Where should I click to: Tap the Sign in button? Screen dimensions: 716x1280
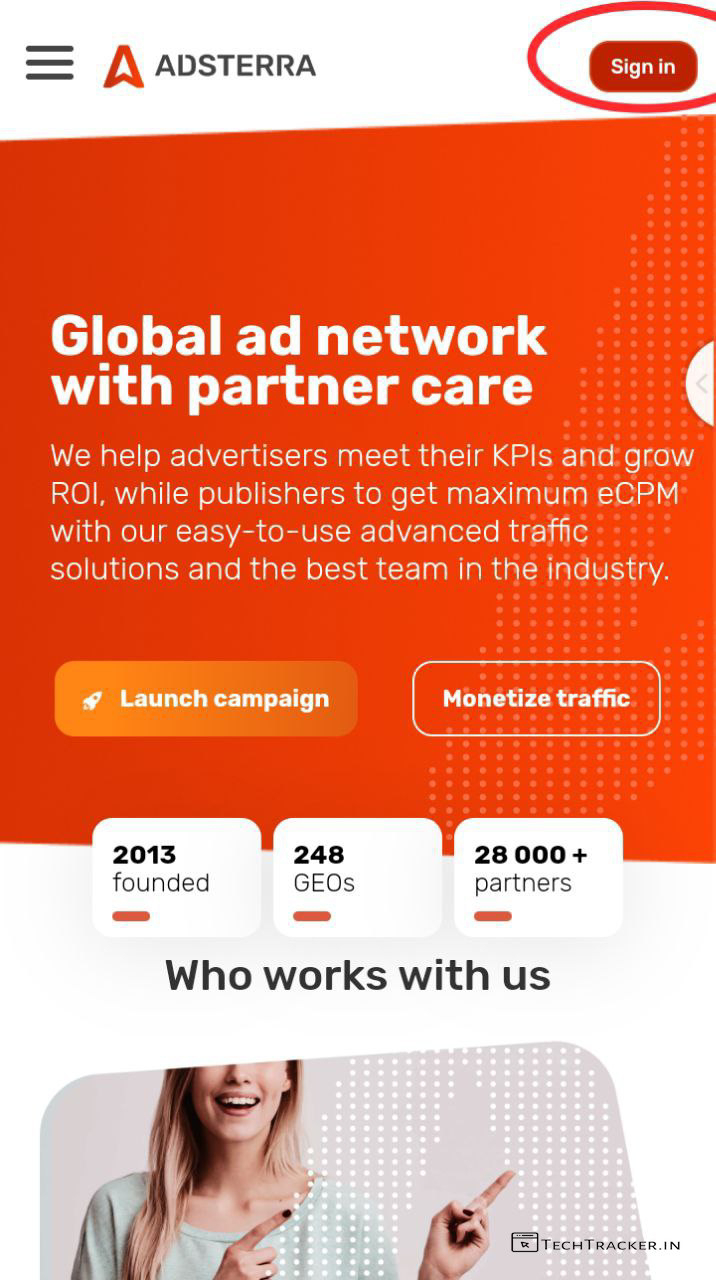pos(642,67)
